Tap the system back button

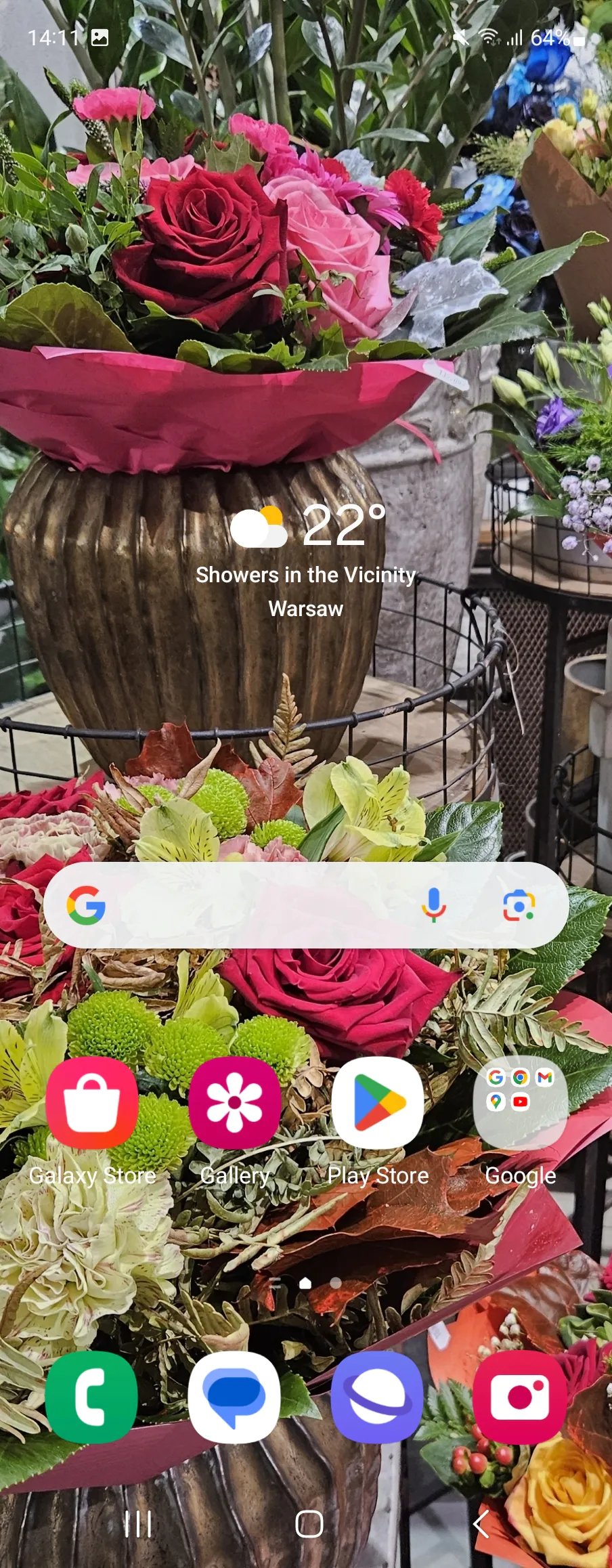(x=481, y=1525)
